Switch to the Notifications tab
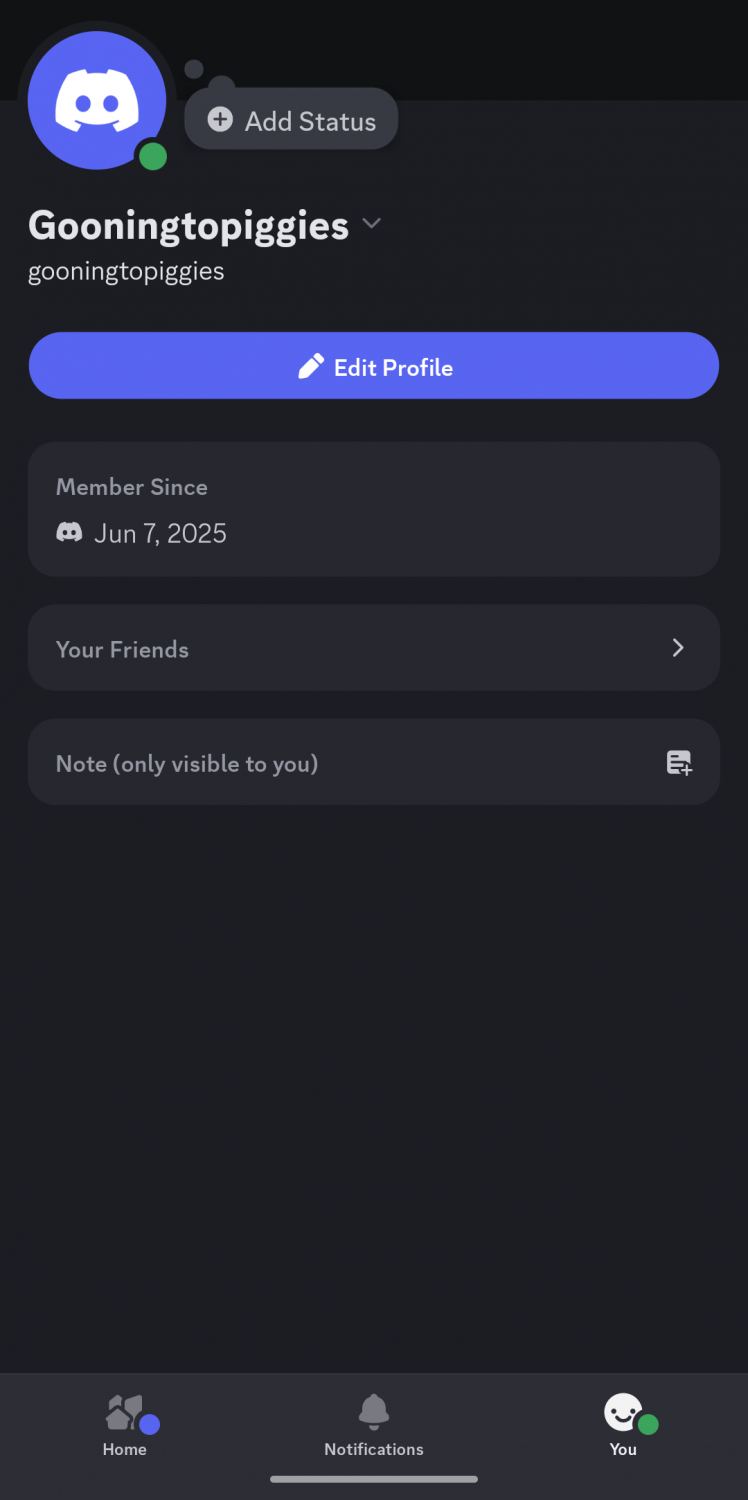 tap(374, 1427)
